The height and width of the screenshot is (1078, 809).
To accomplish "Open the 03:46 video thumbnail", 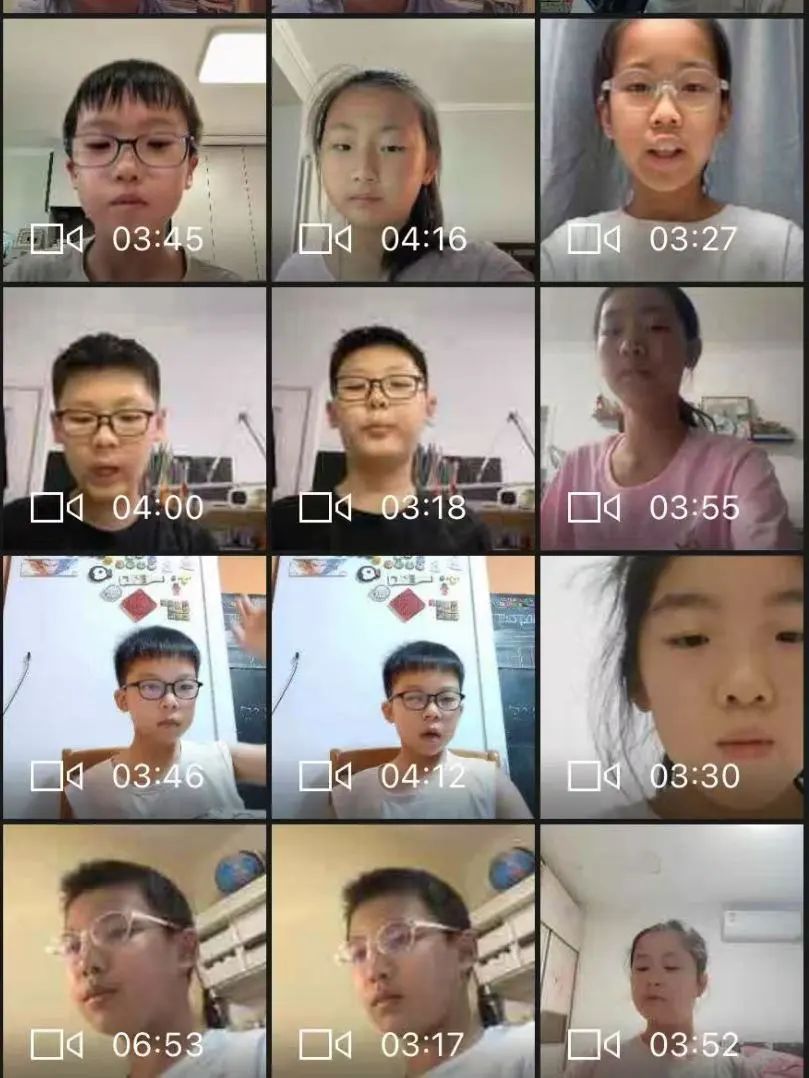I will tap(135, 686).
